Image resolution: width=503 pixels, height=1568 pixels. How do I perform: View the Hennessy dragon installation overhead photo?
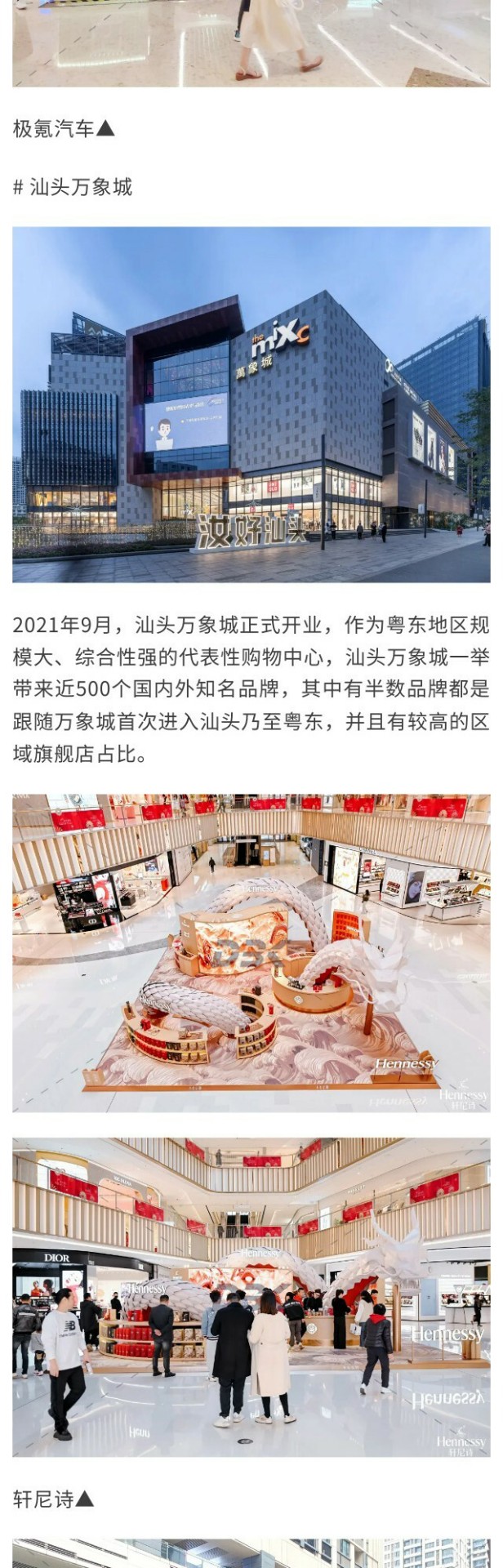tap(251, 952)
